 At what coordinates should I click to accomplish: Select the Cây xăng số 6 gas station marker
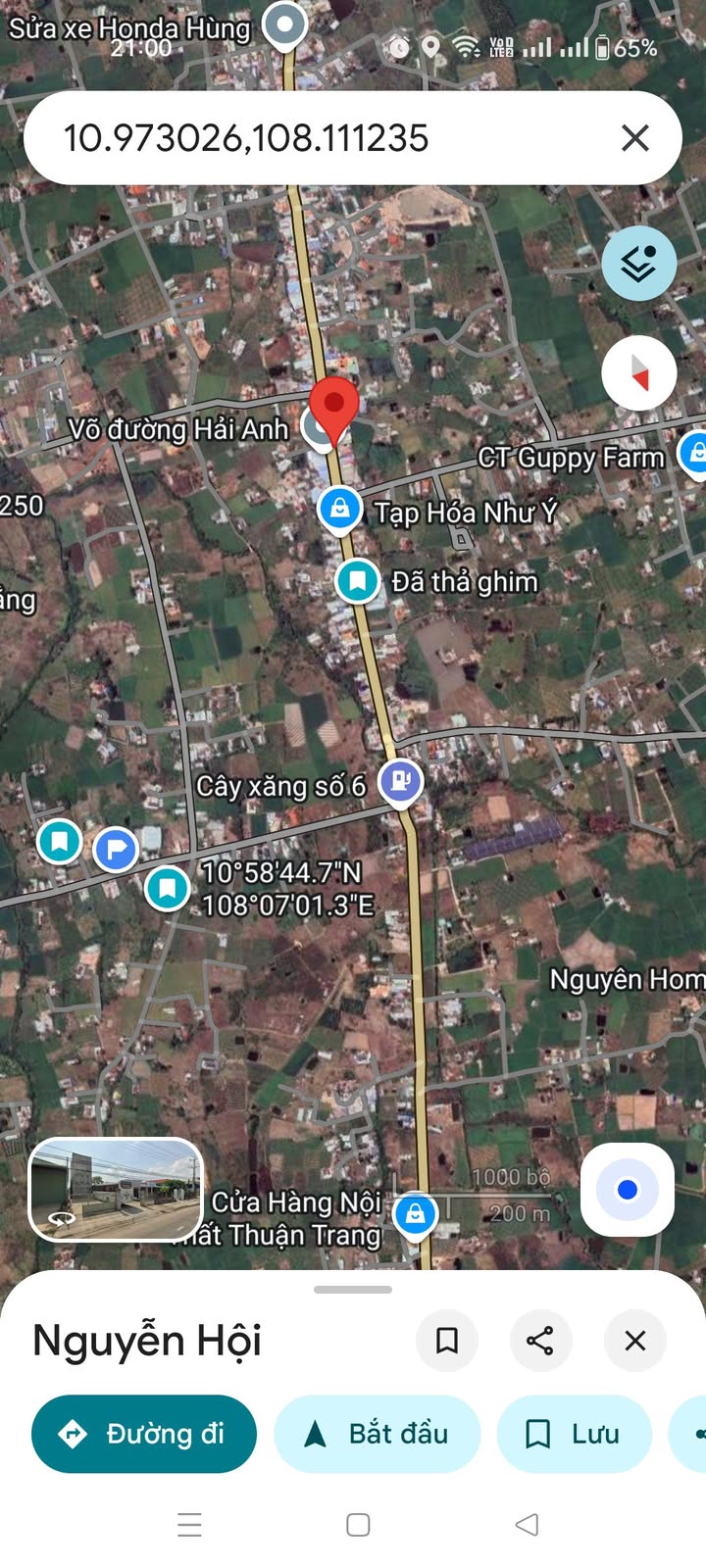pos(401,782)
